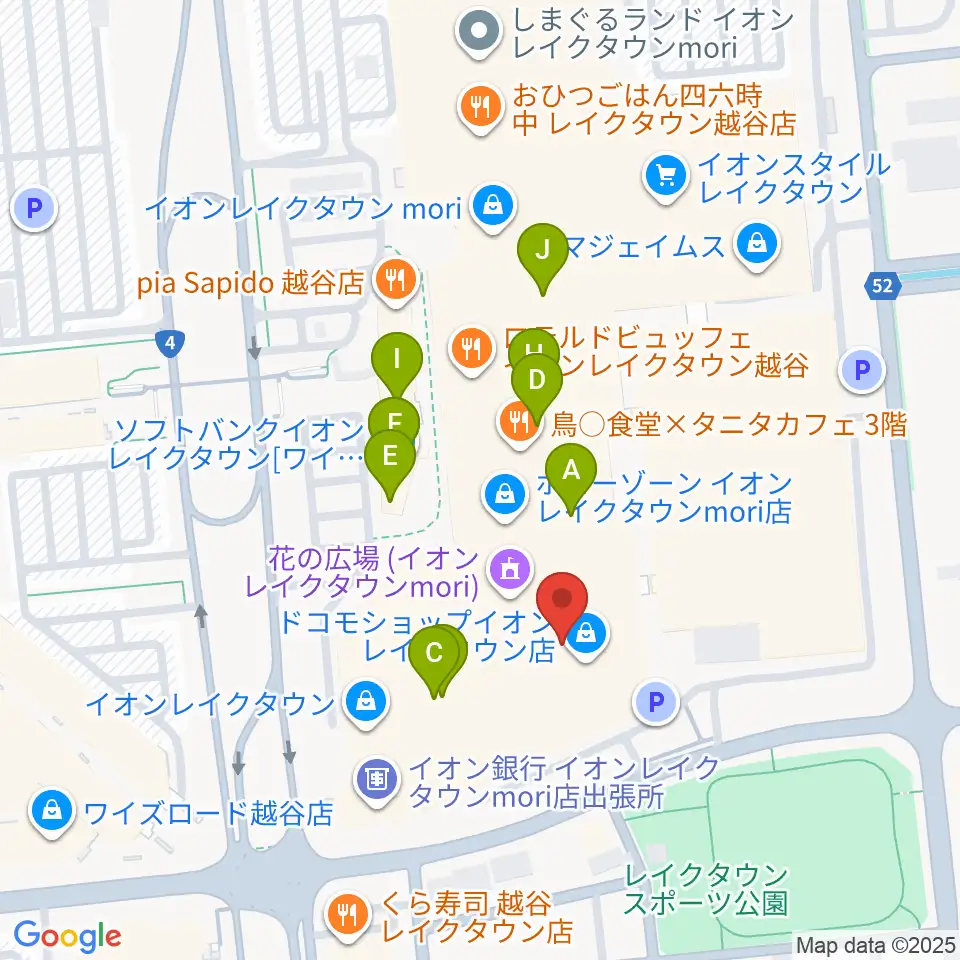Open the Google logo link
Image resolution: width=960 pixels, height=960 pixels.
click(67, 936)
